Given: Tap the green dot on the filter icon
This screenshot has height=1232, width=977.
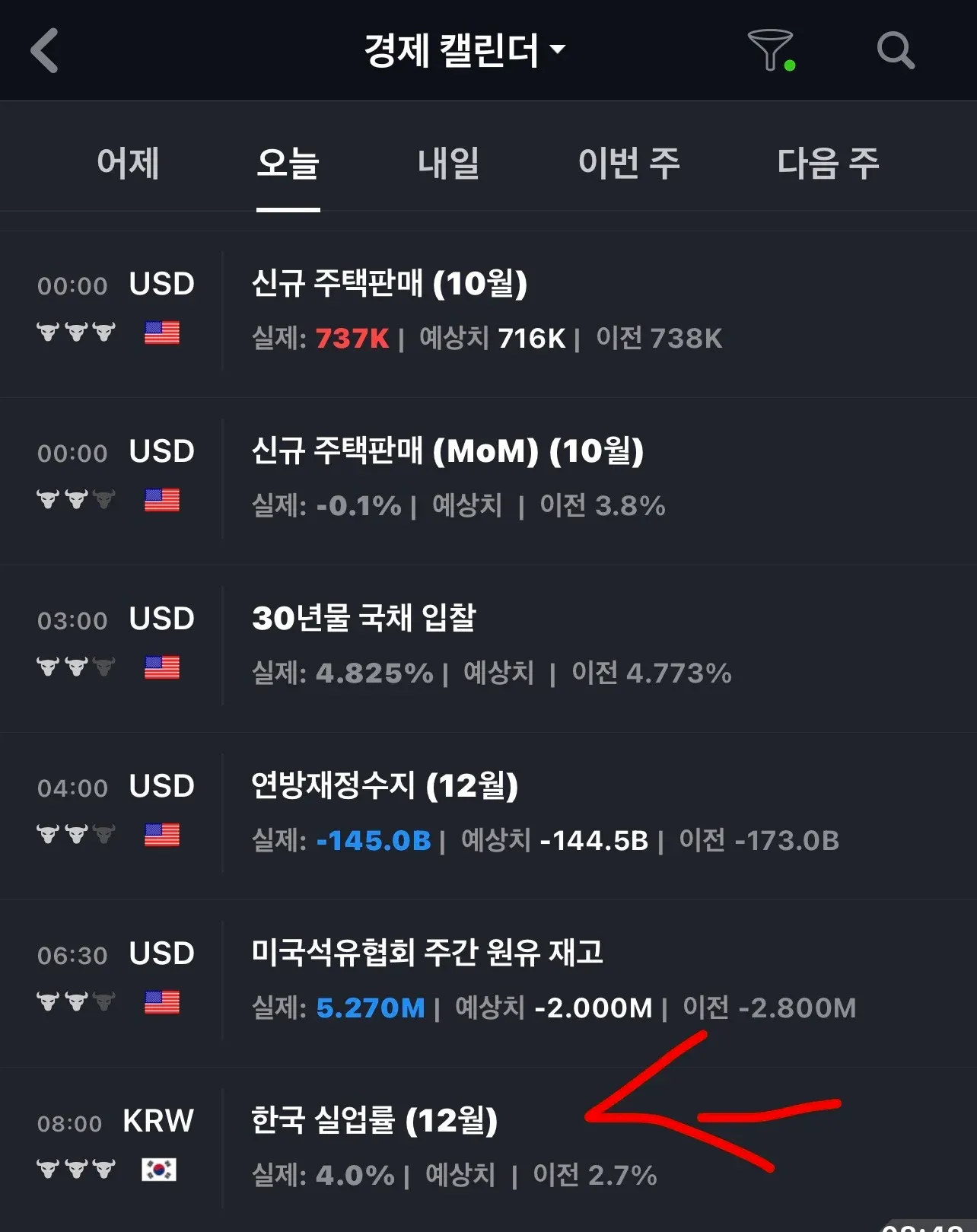Looking at the screenshot, I should (791, 65).
